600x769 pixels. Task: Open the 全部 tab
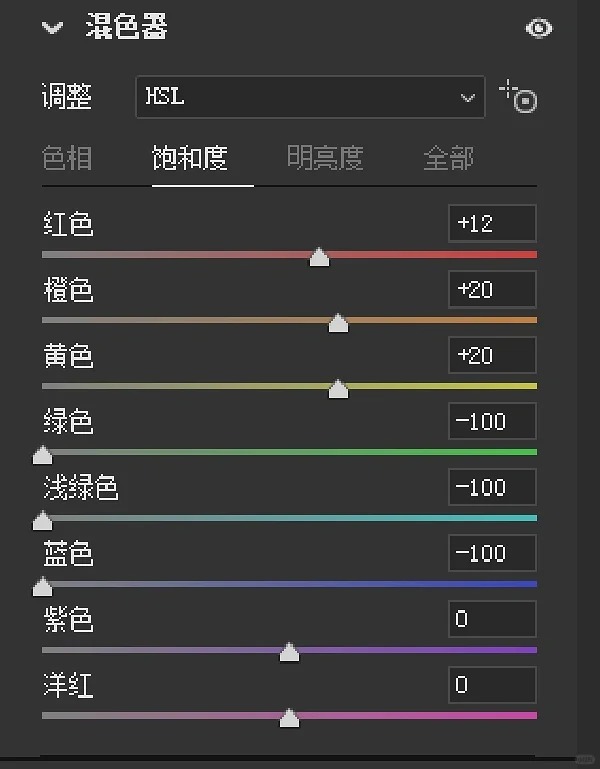[448, 158]
